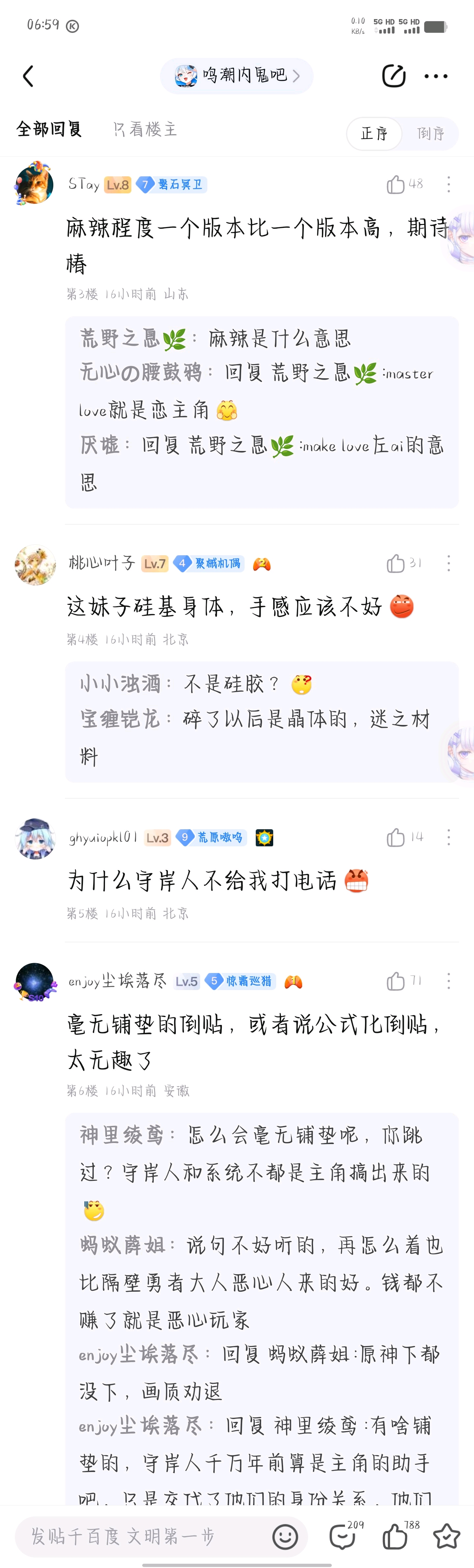
Task: Open the 鸣潮内鬼吧 forum chip
Action: click(x=236, y=76)
